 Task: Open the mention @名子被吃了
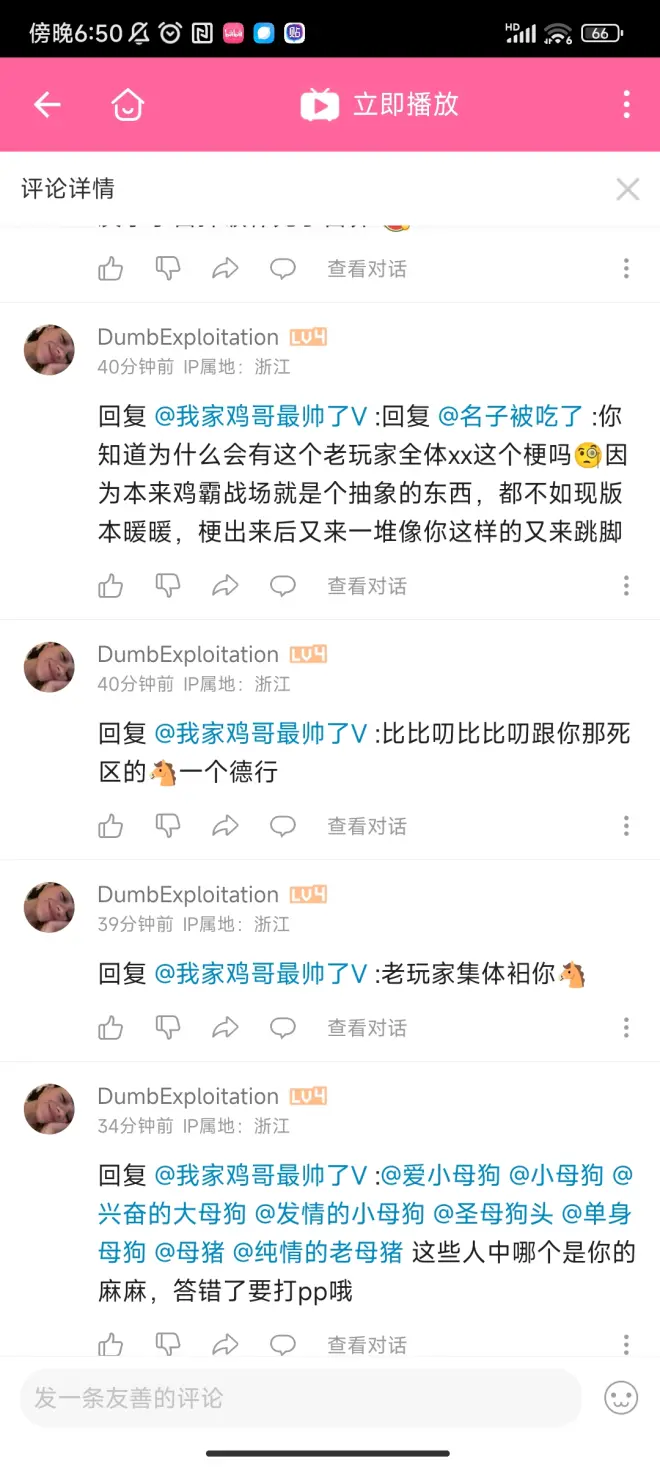pyautogui.click(x=510, y=415)
